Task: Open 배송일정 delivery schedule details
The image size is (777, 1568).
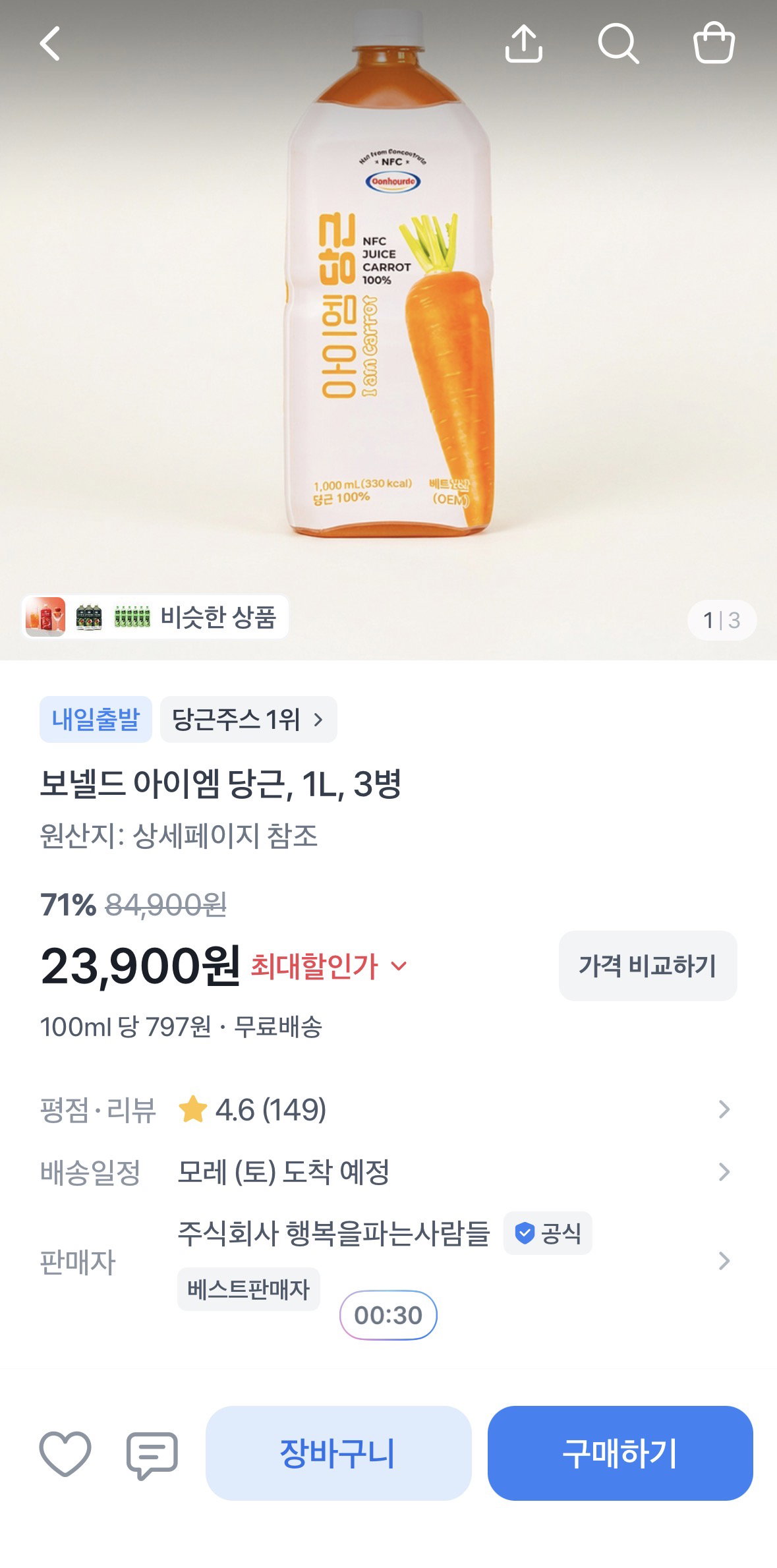Action: pyautogui.click(x=388, y=1172)
